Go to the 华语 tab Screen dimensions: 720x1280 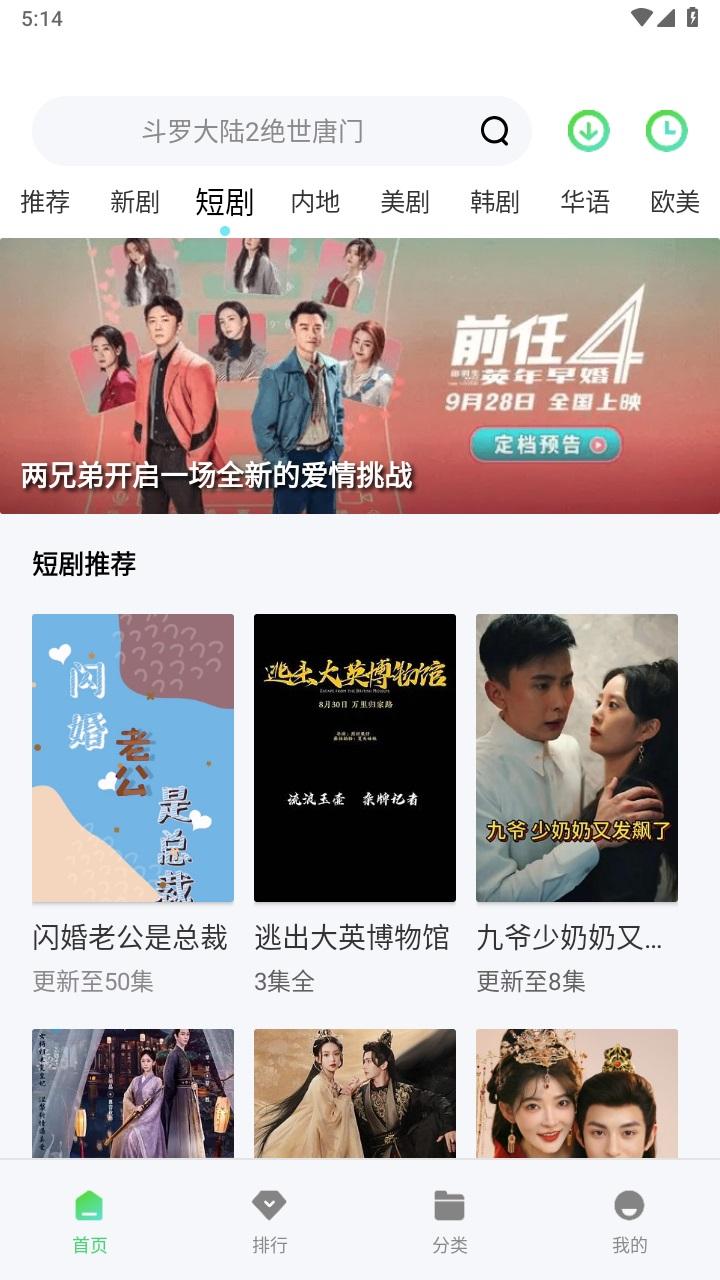(x=585, y=202)
